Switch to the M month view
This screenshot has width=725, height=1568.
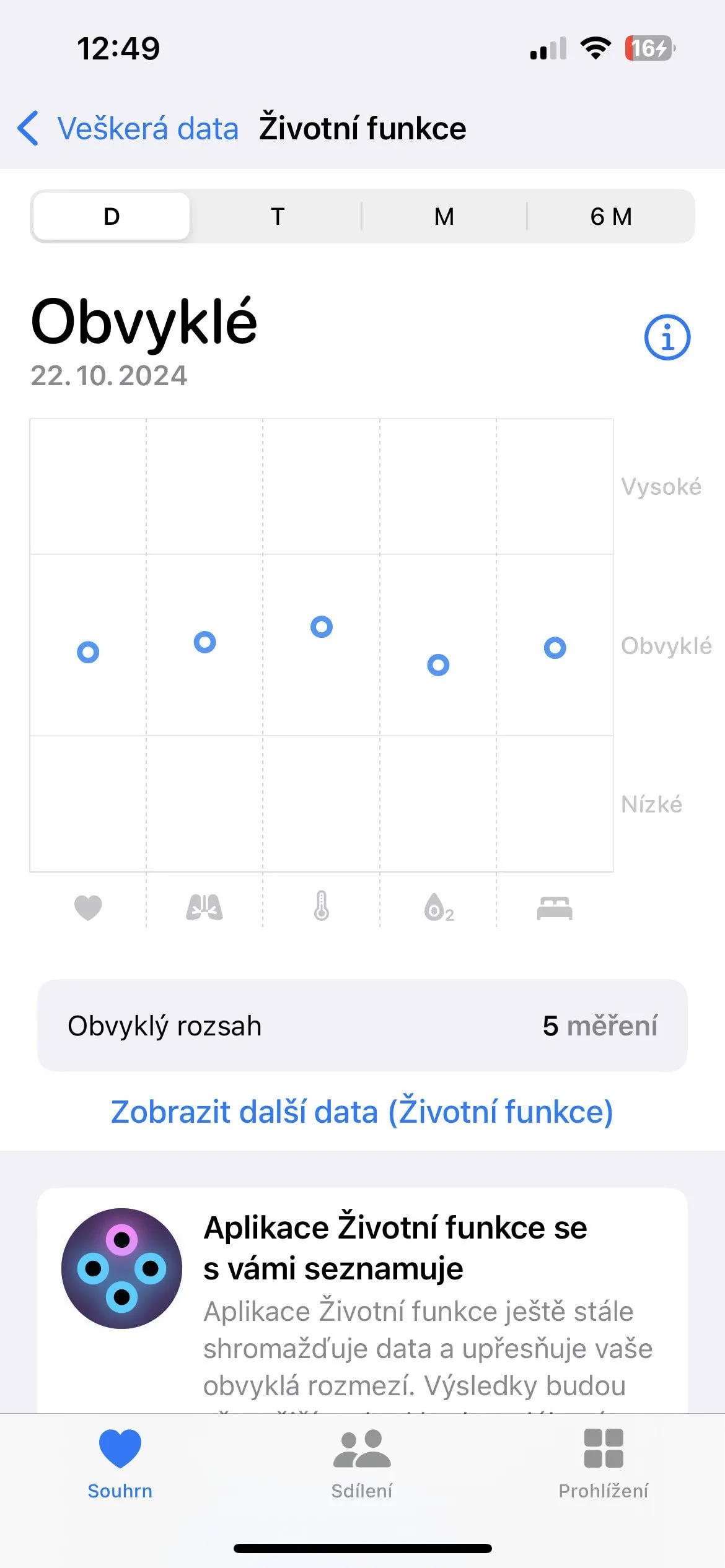pos(444,217)
